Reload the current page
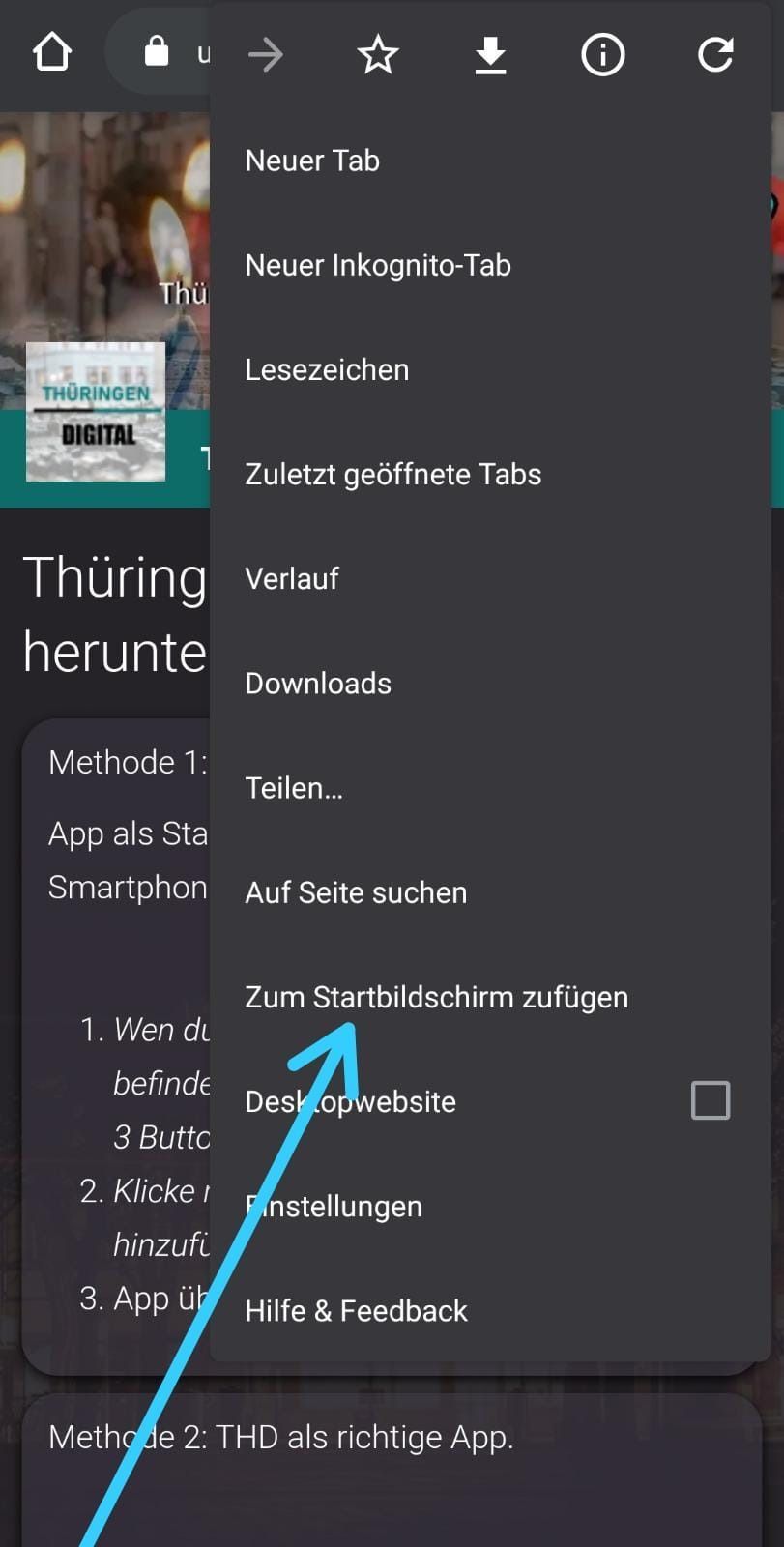 (x=715, y=55)
